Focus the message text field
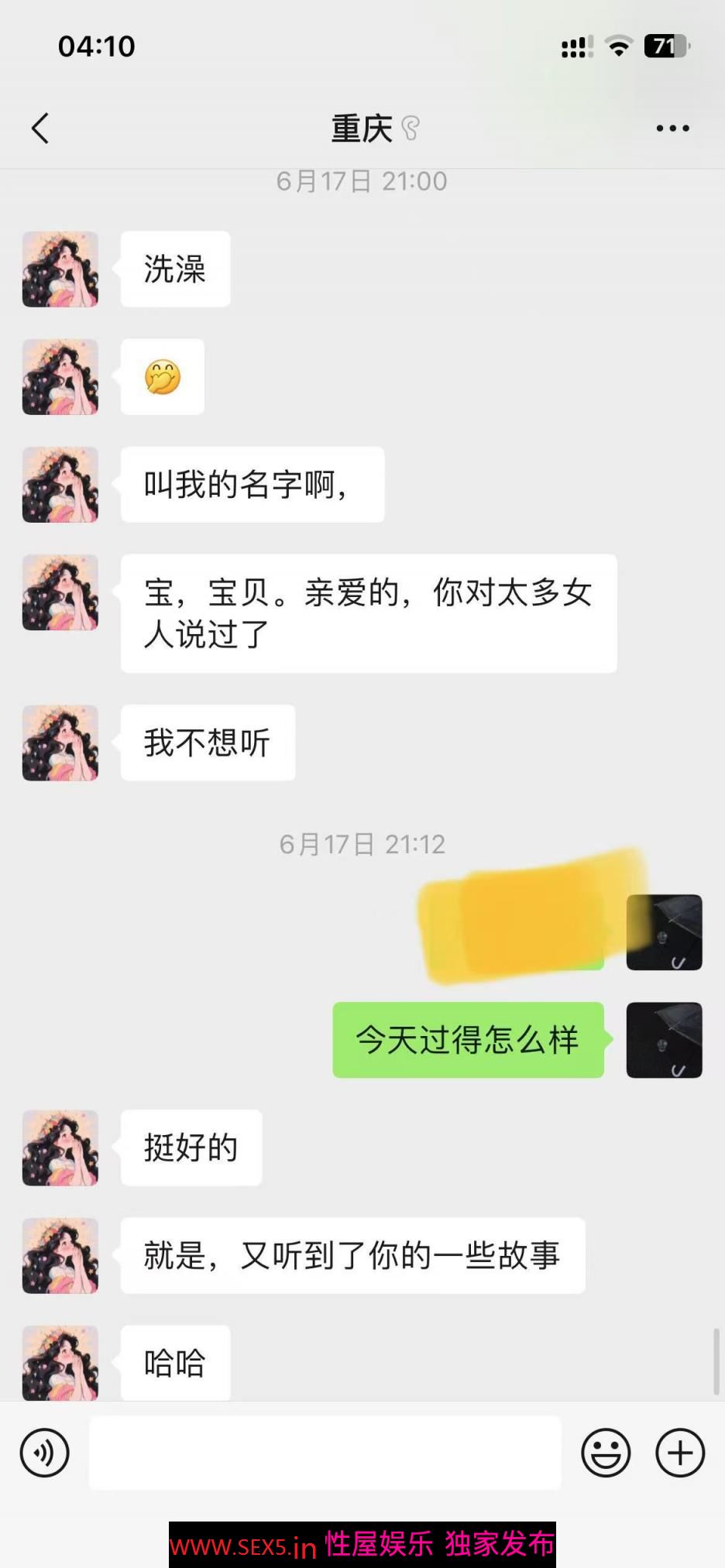 325,1453
